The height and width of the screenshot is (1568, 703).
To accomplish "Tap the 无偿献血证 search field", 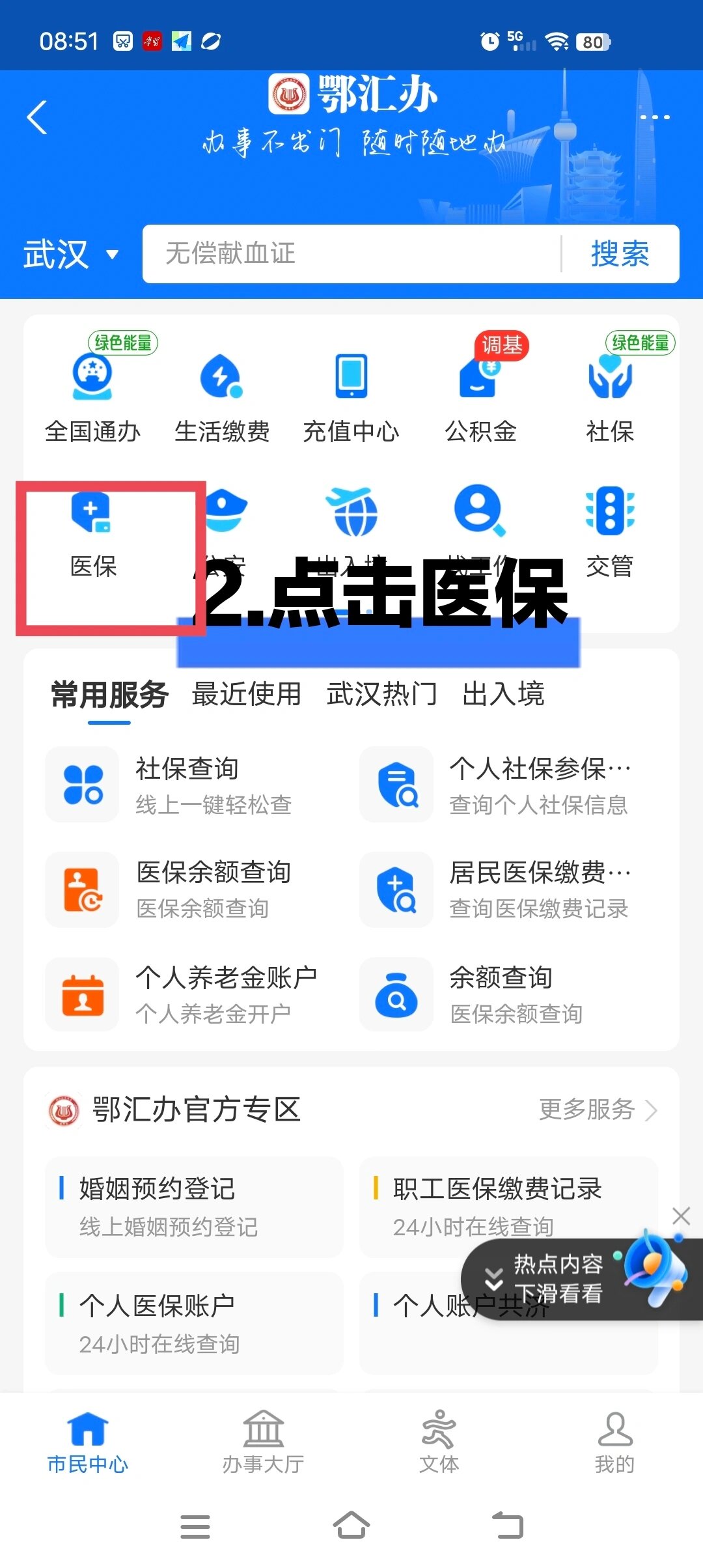I will point(351,254).
